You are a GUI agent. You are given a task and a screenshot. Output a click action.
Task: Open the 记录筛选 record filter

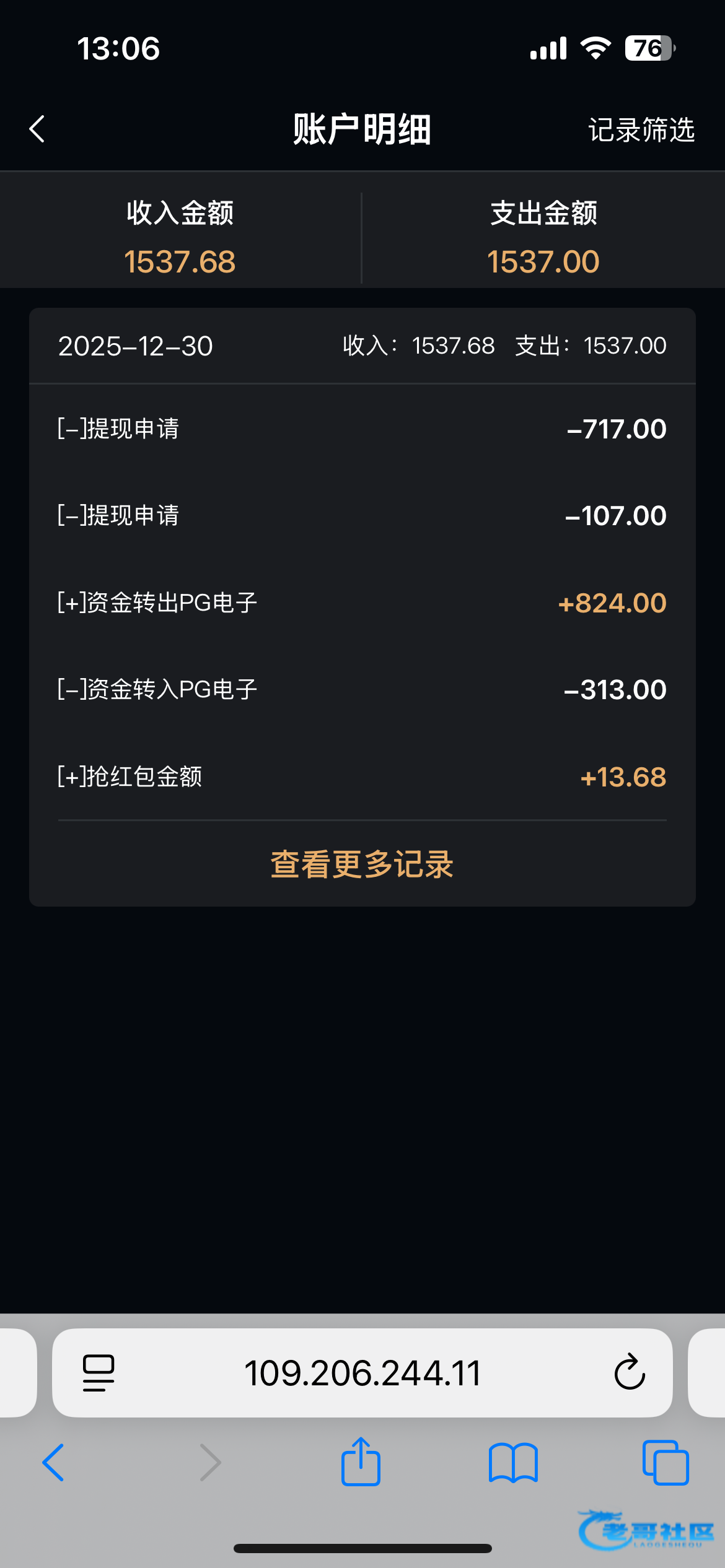[641, 130]
